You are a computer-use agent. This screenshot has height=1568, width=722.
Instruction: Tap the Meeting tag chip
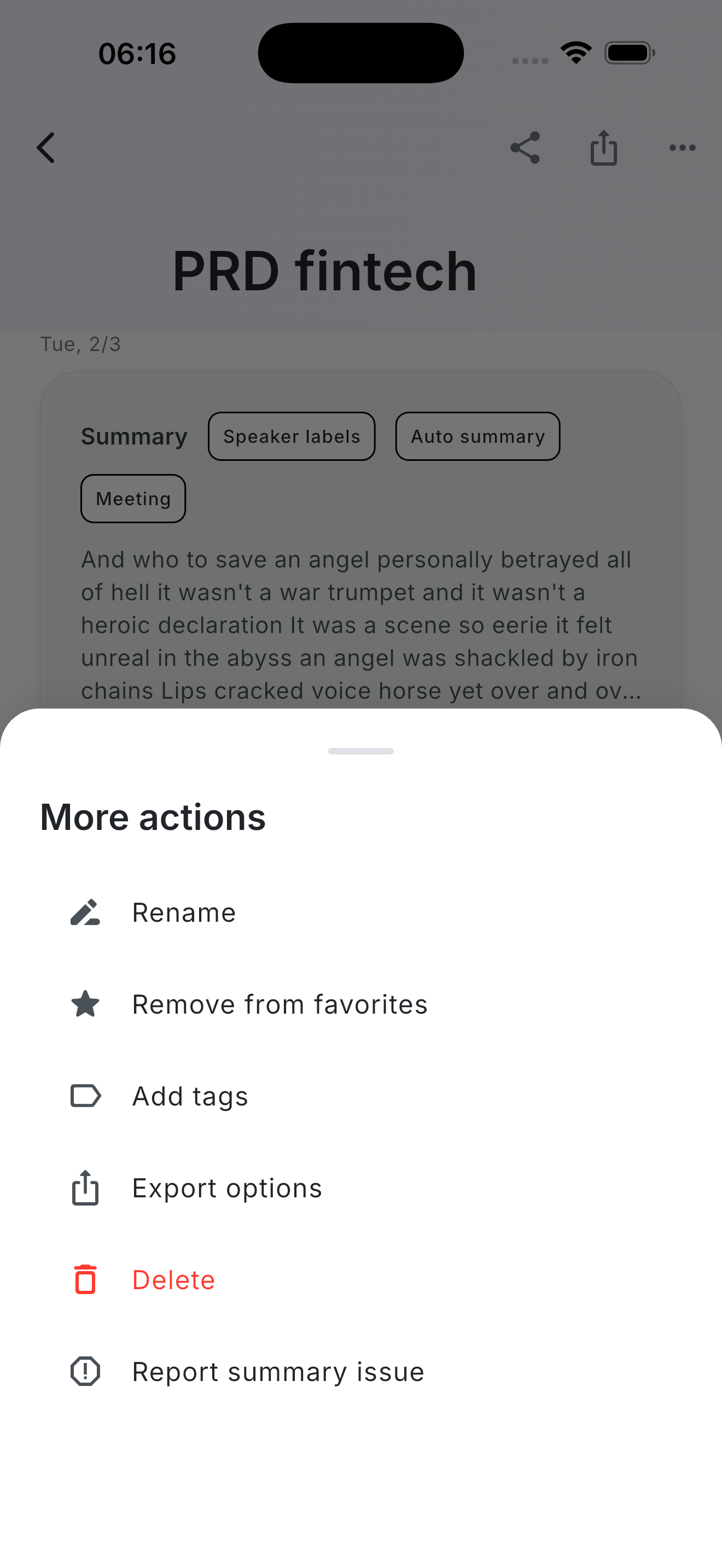coord(133,498)
